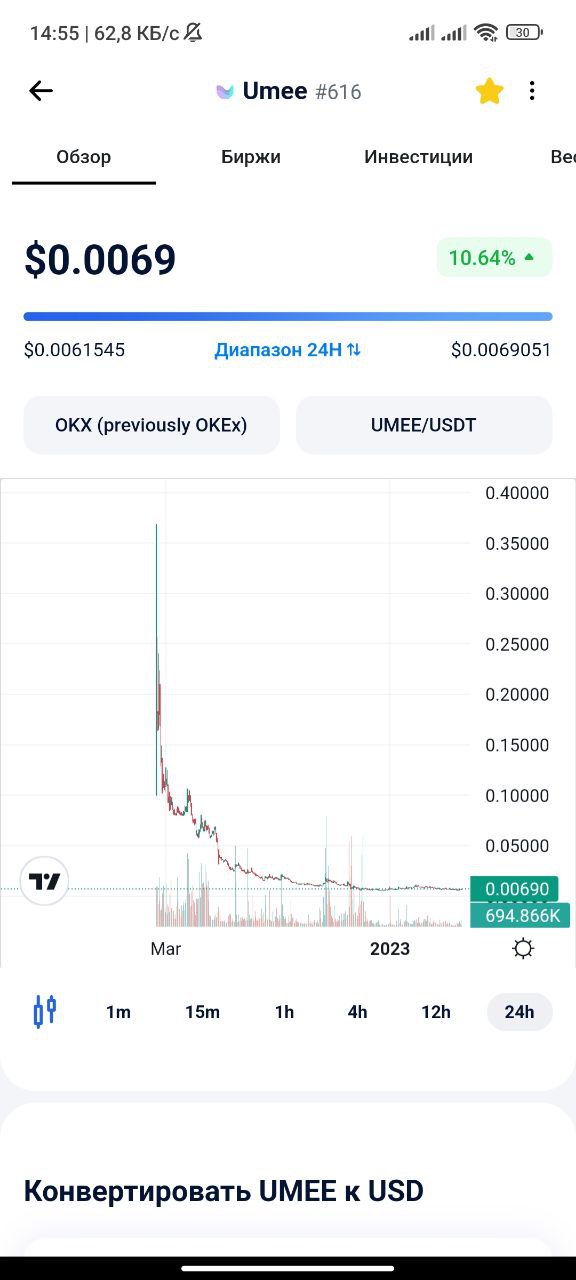
Task: Set chart interval to 4h
Action: tap(357, 1012)
